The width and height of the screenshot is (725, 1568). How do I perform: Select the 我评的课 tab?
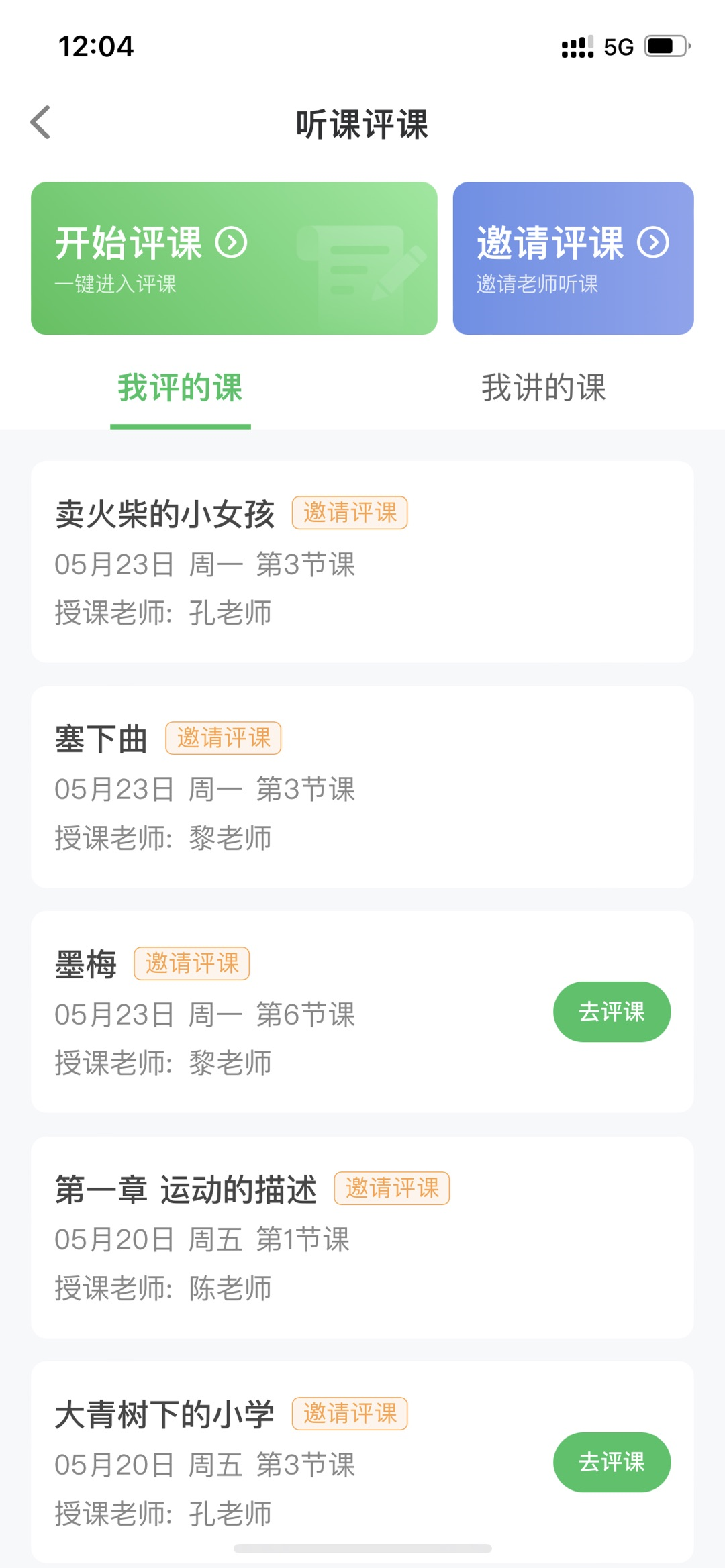(180, 388)
